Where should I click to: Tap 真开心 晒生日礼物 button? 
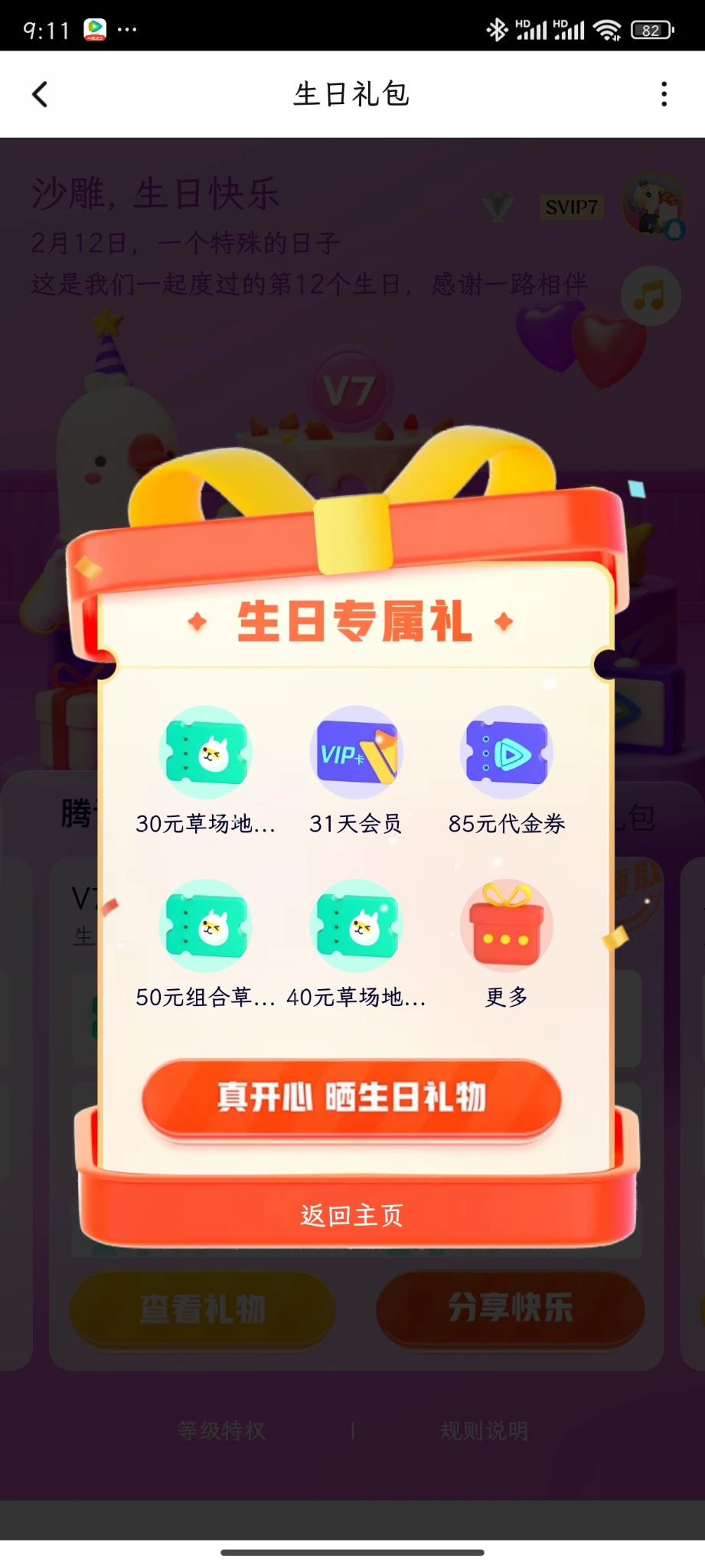click(351, 1097)
